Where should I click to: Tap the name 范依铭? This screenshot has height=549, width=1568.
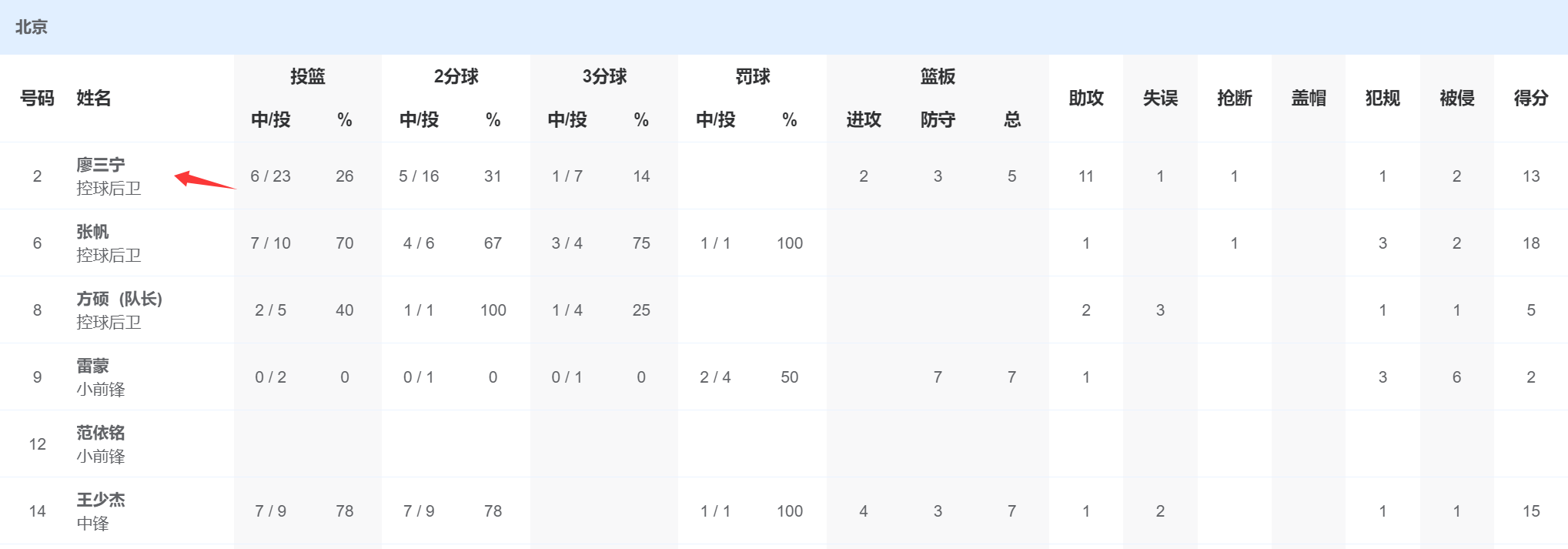tap(101, 433)
